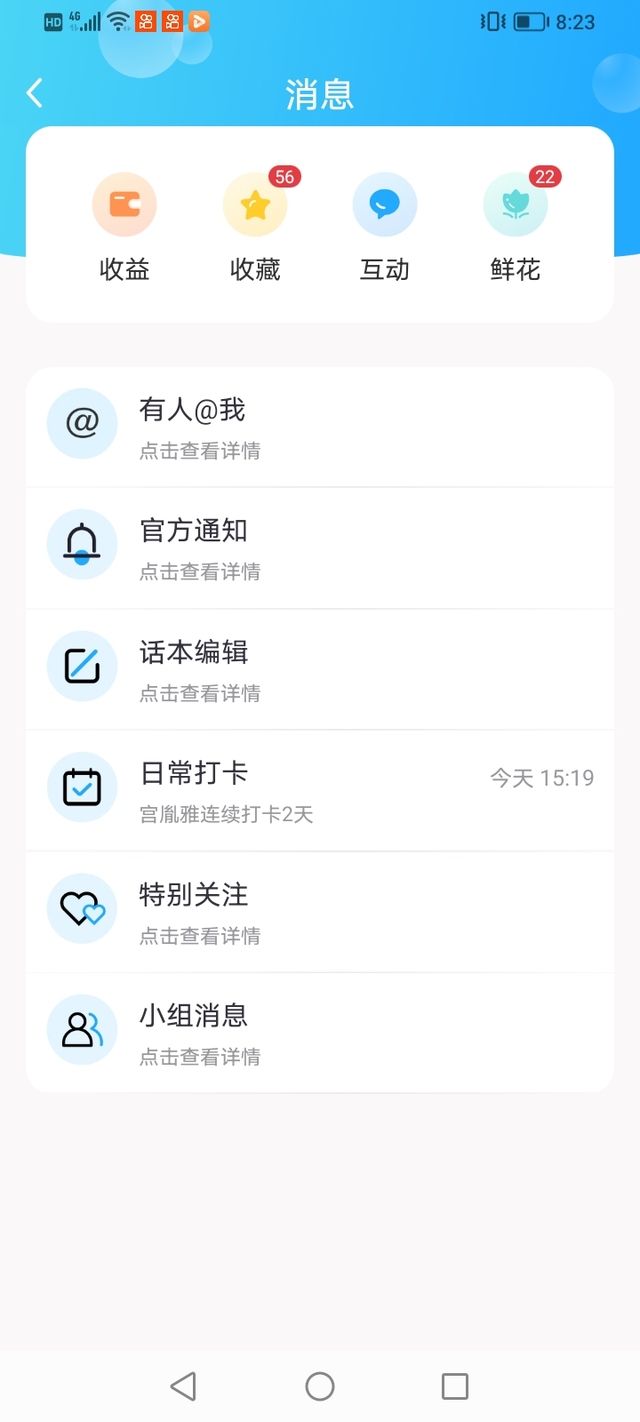
Task: Open recent apps from navigation bar
Action: (x=455, y=1386)
